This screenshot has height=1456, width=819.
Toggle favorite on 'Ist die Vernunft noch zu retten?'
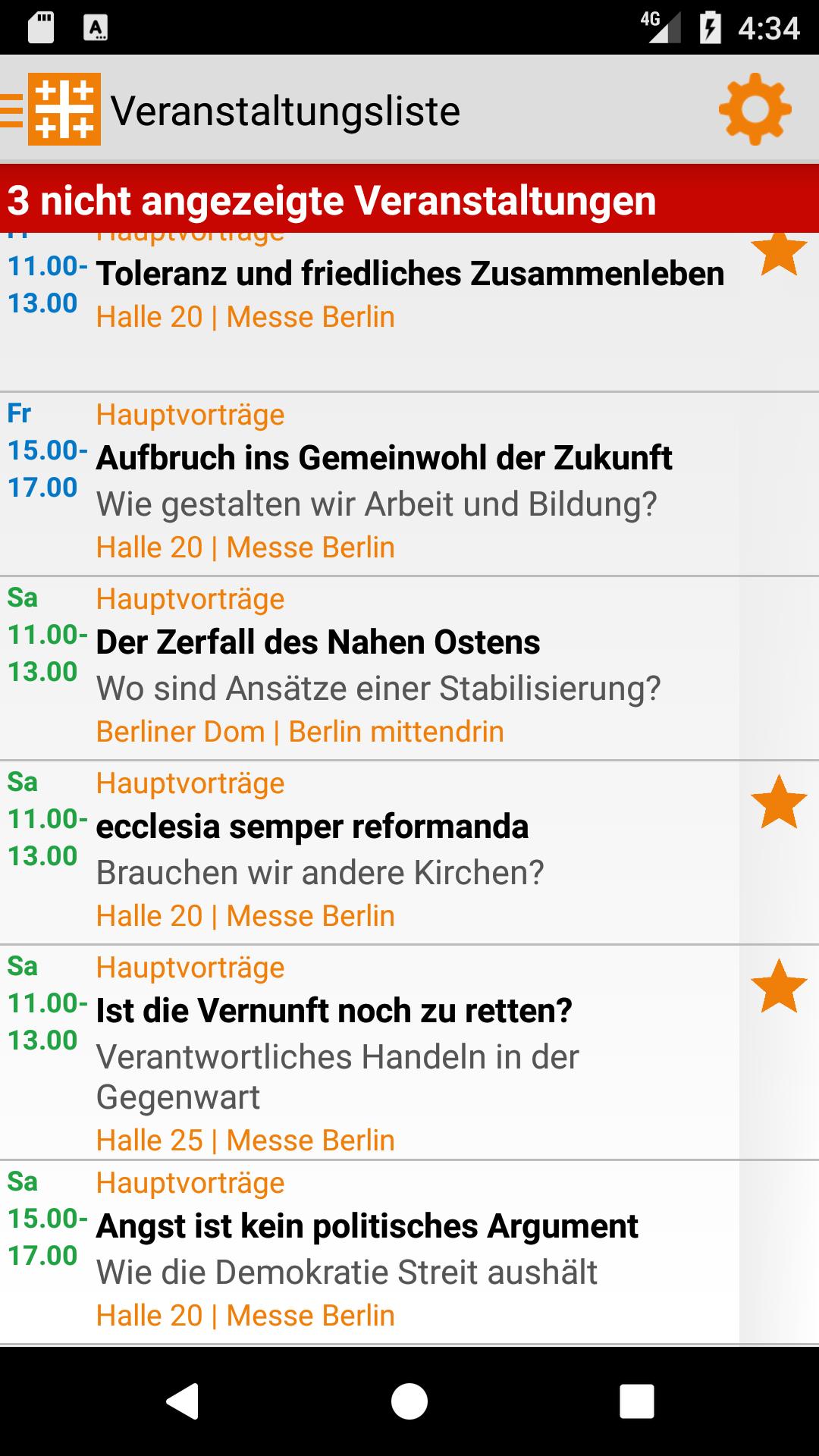coord(778,986)
